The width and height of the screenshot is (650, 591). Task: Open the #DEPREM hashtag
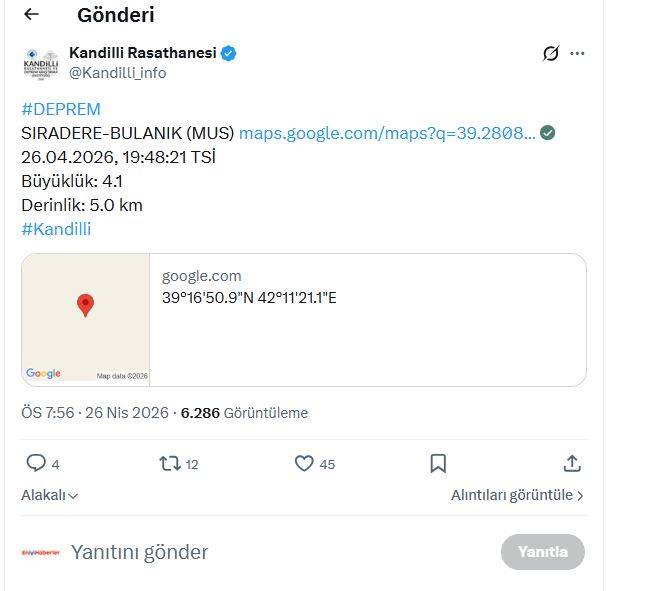pyautogui.click(x=61, y=109)
